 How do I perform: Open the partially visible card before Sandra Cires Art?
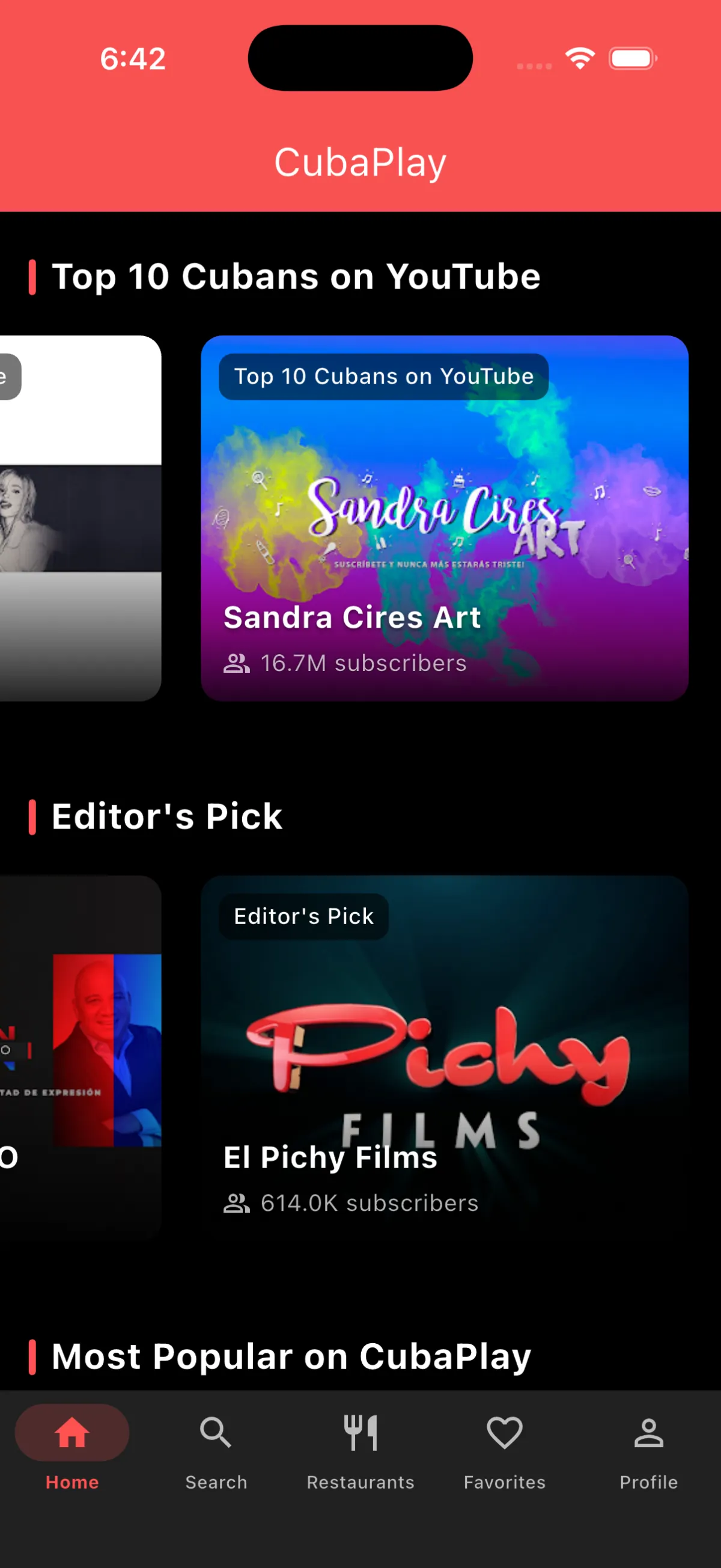click(81, 518)
